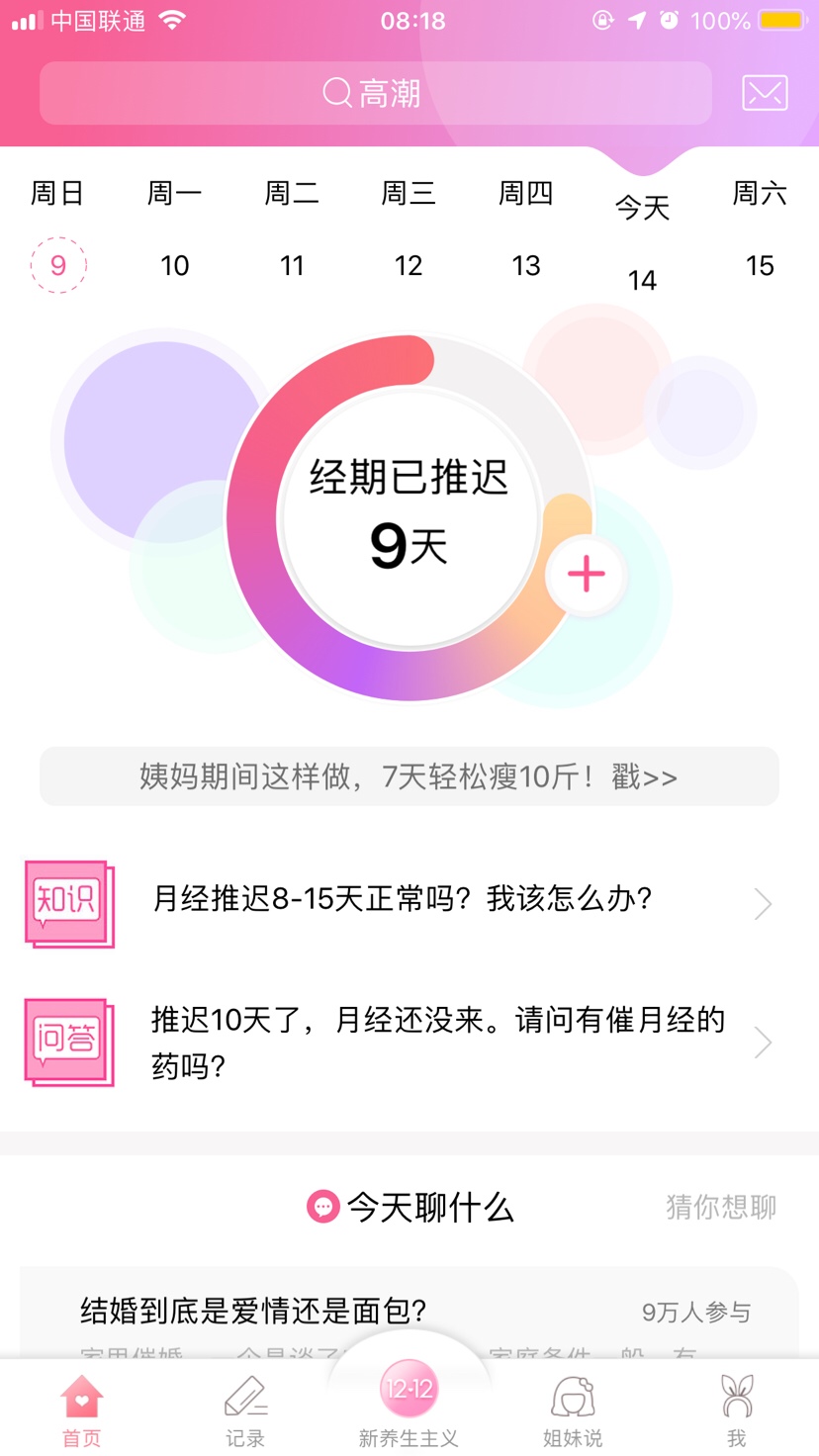Screen dimensions: 819x1456
Task: Tap the 首页 home tab
Action: pyautogui.click(x=82, y=1411)
